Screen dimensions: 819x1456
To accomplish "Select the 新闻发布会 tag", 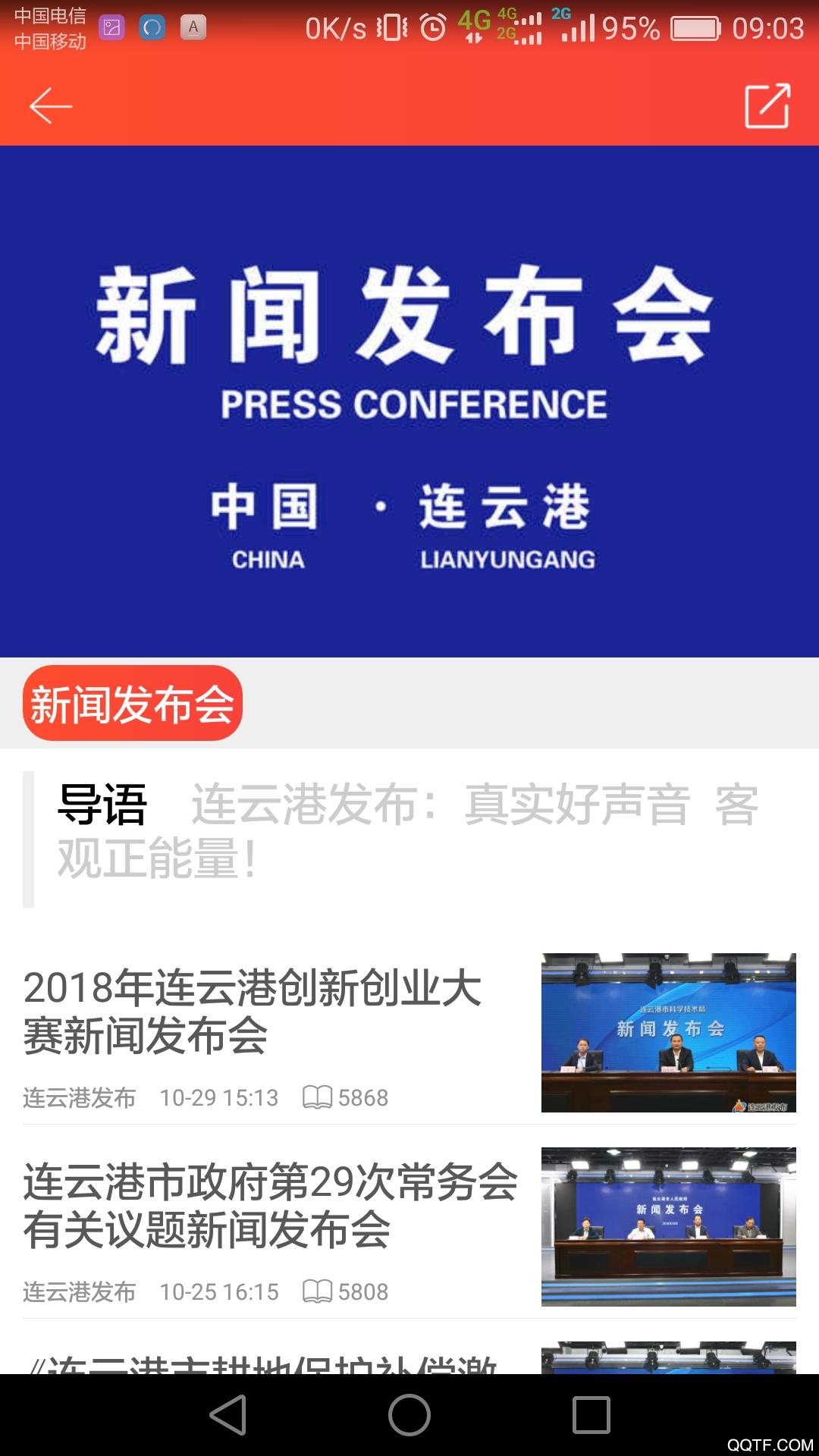I will pyautogui.click(x=133, y=704).
